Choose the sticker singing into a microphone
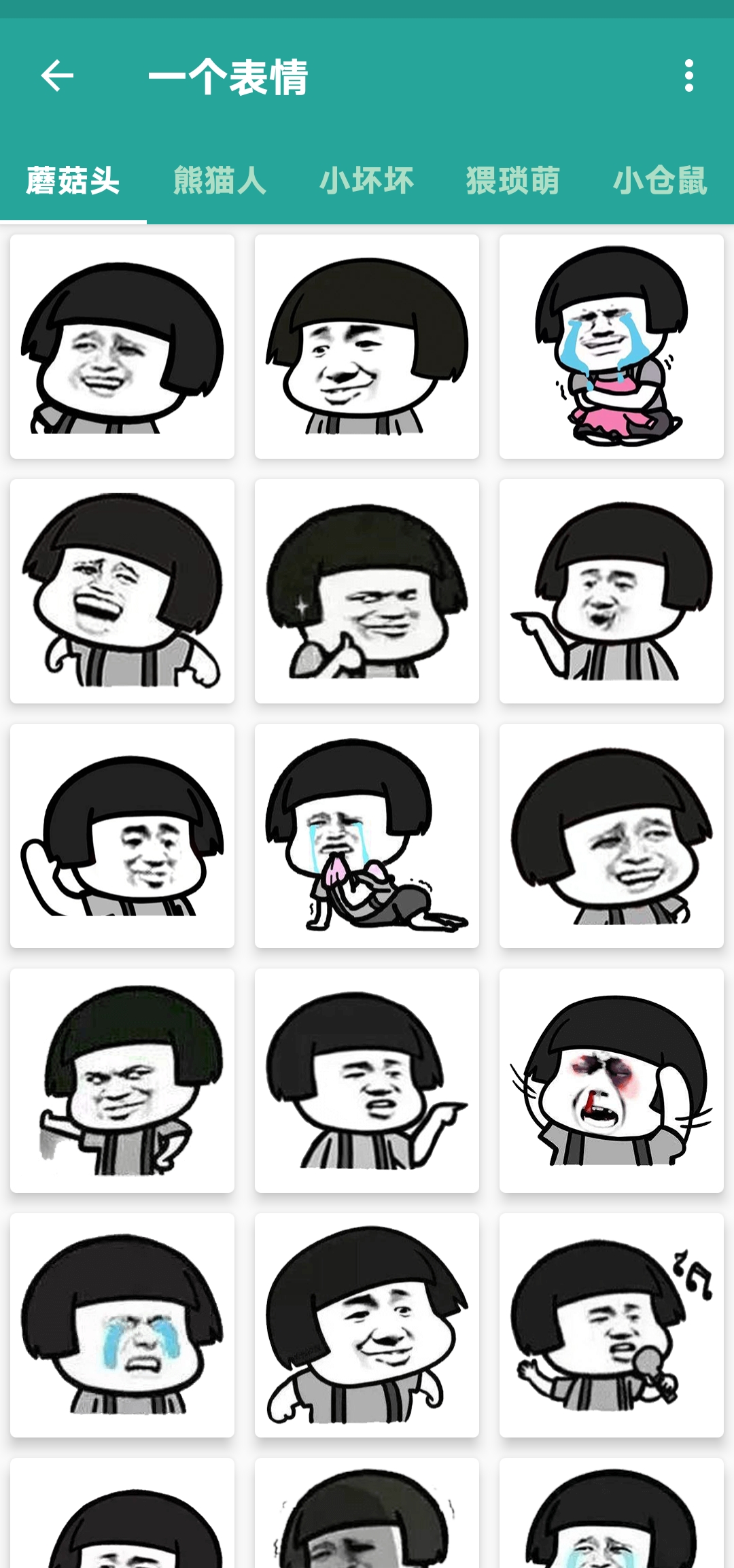Viewport: 734px width, 1568px height. (611, 1325)
